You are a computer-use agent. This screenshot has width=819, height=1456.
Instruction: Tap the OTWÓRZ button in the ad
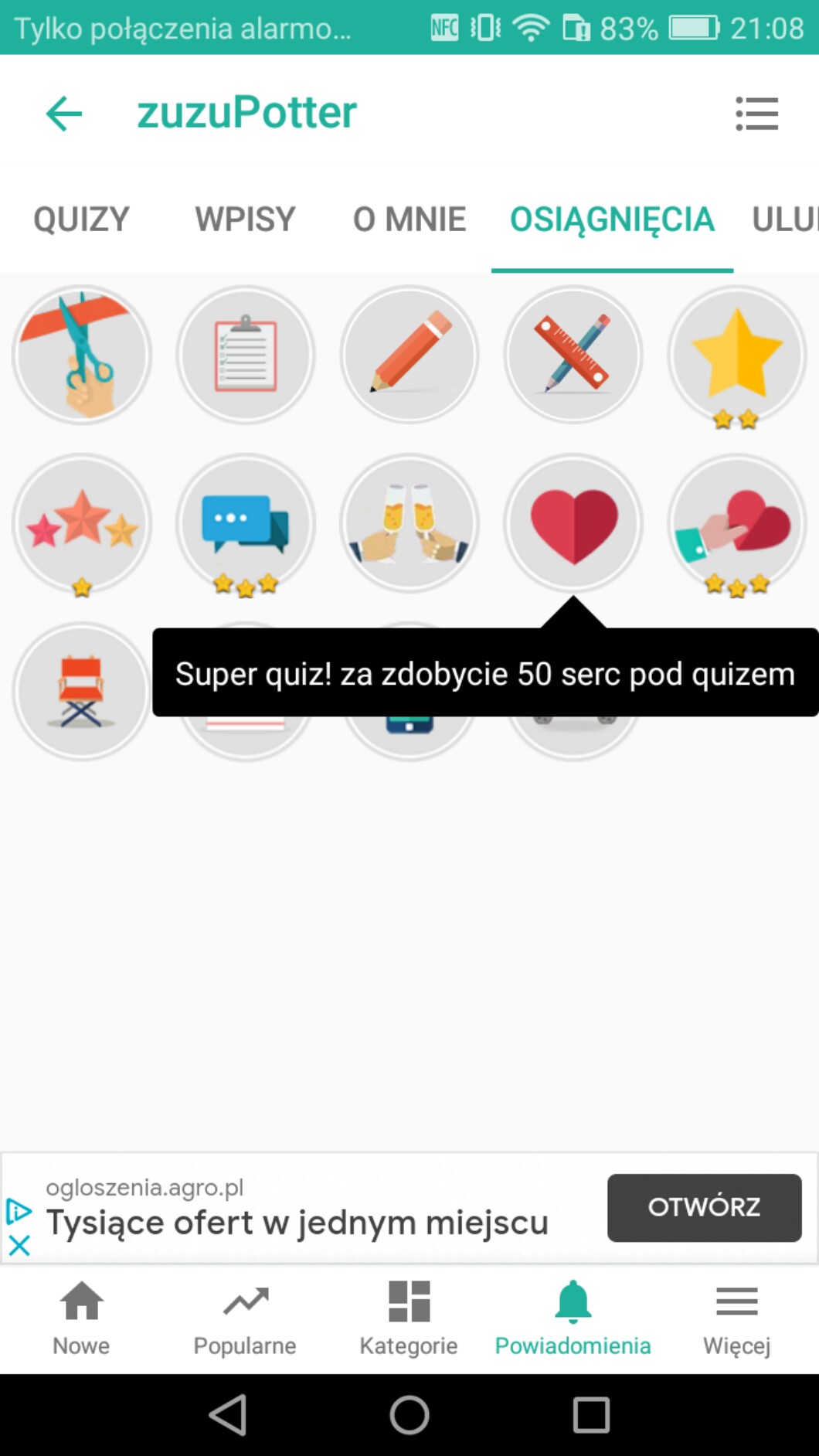[704, 1207]
